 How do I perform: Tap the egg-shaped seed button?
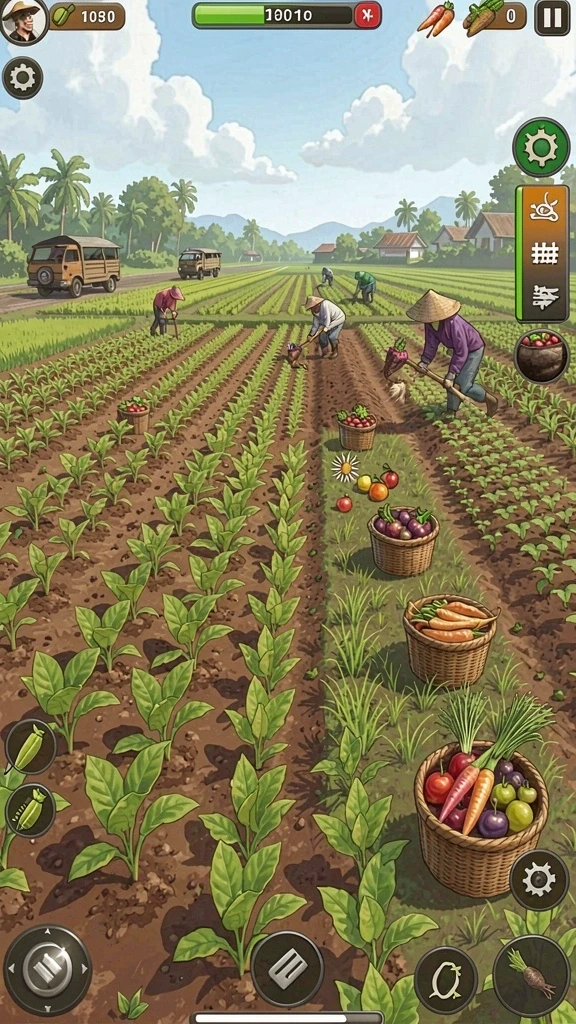tap(445, 980)
